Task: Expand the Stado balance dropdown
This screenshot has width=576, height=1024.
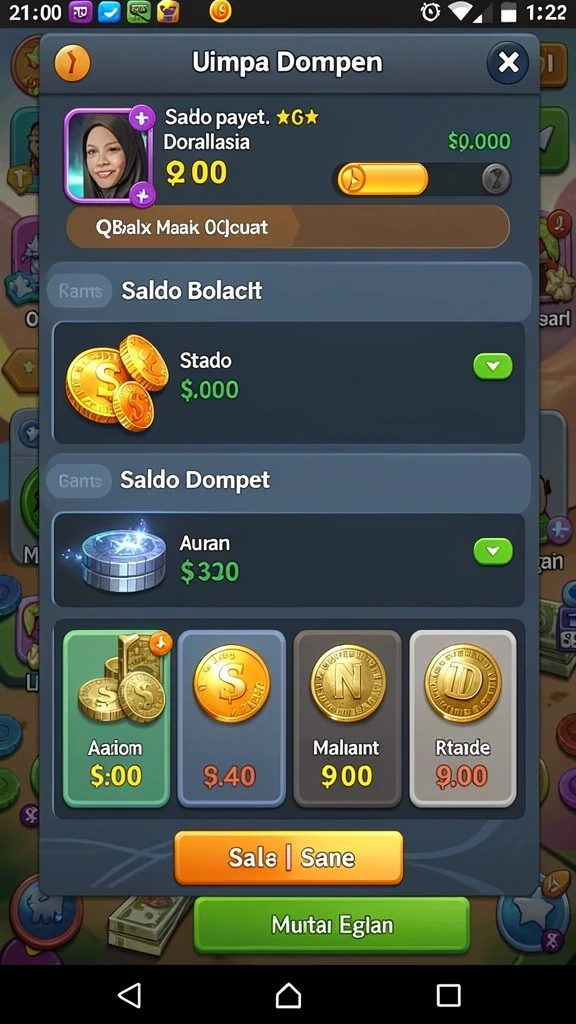Action: [493, 366]
